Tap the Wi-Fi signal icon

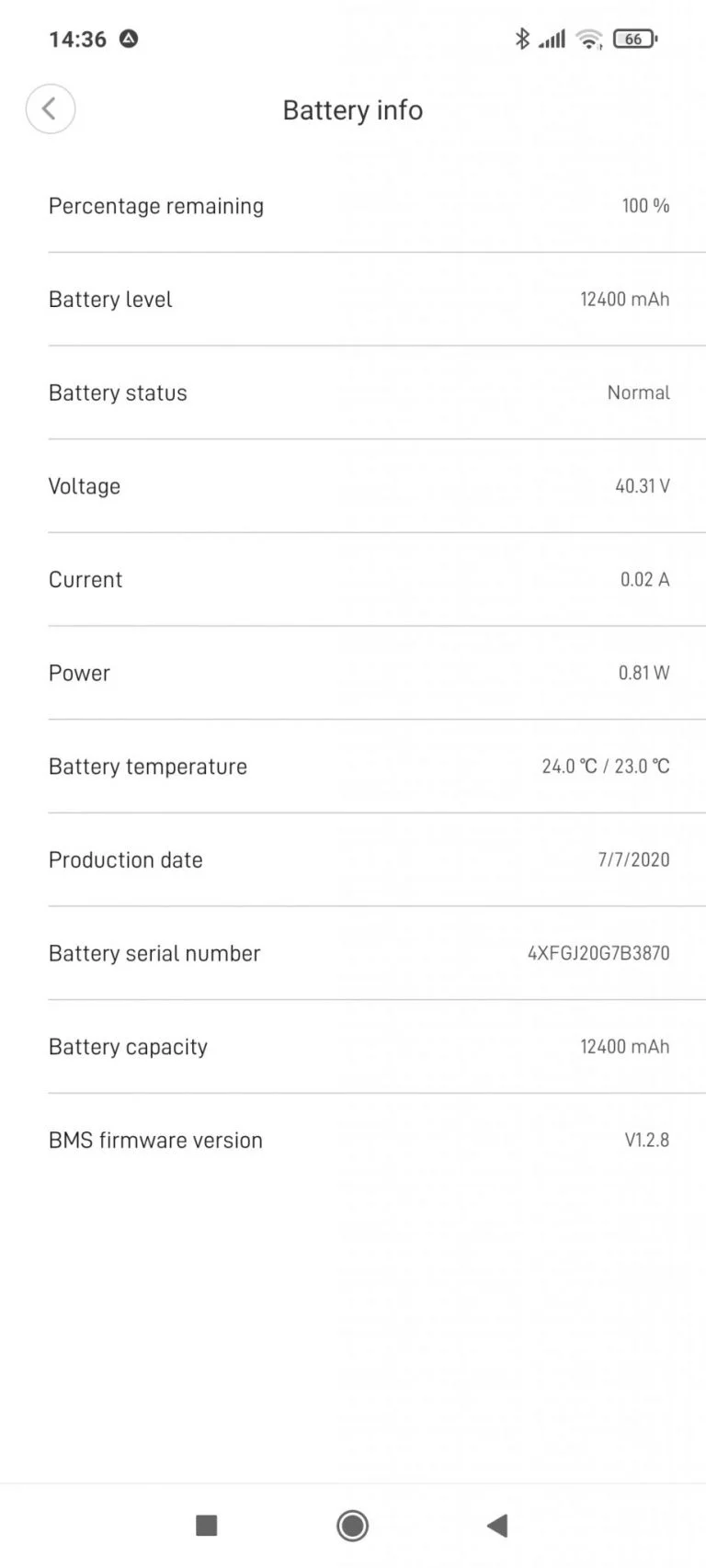[x=587, y=39]
